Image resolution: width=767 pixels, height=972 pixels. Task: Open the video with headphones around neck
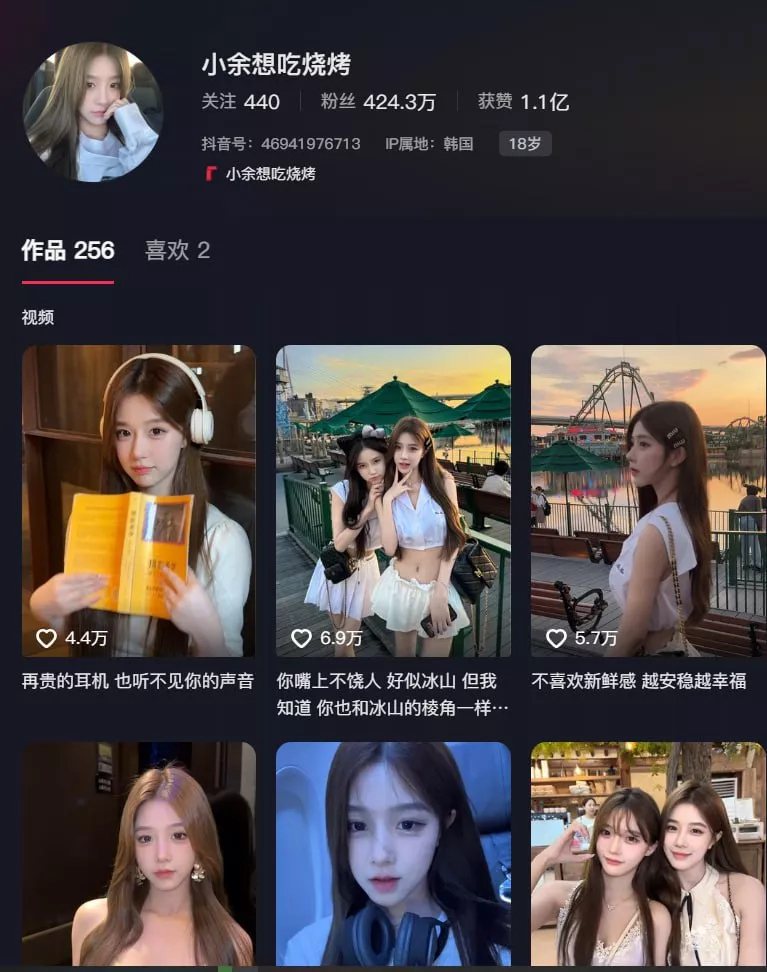pos(393,855)
